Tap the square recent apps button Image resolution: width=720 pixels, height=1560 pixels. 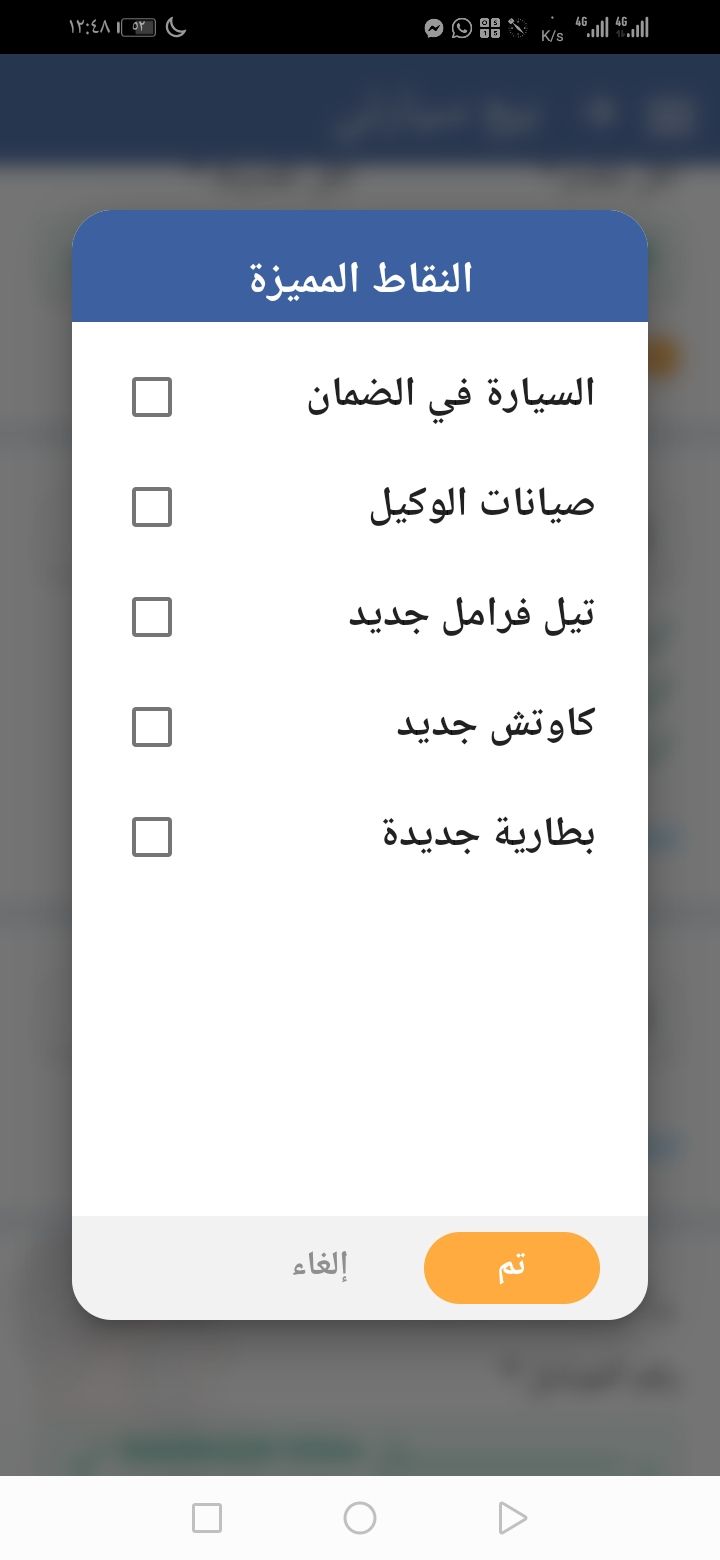(207, 1517)
